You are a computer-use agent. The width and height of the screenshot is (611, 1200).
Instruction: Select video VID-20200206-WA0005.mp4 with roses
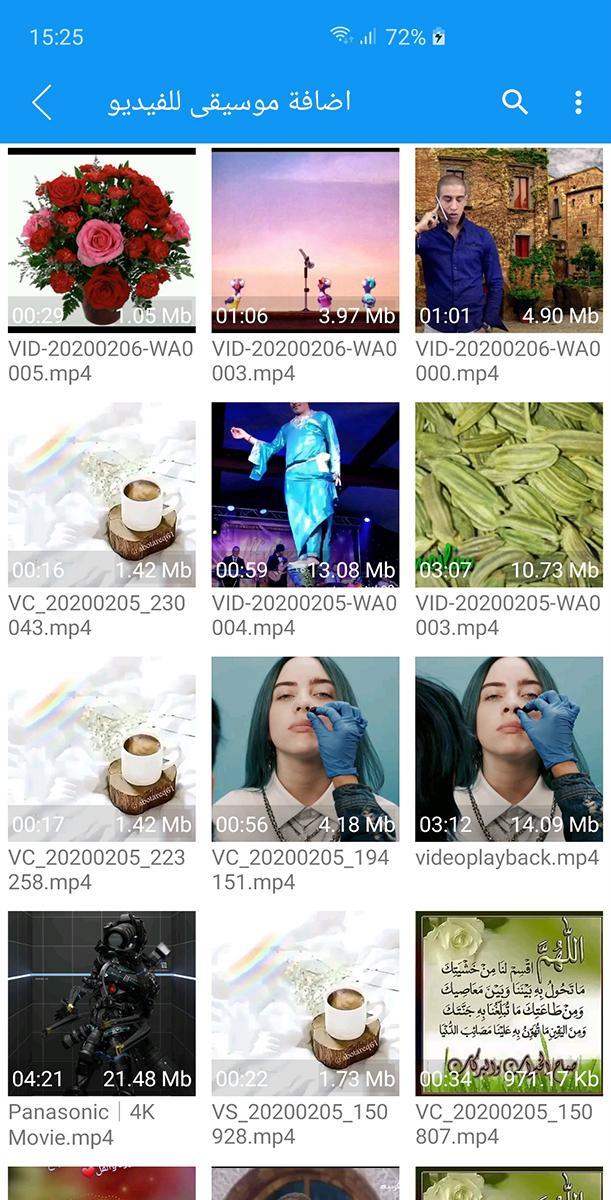pos(102,240)
